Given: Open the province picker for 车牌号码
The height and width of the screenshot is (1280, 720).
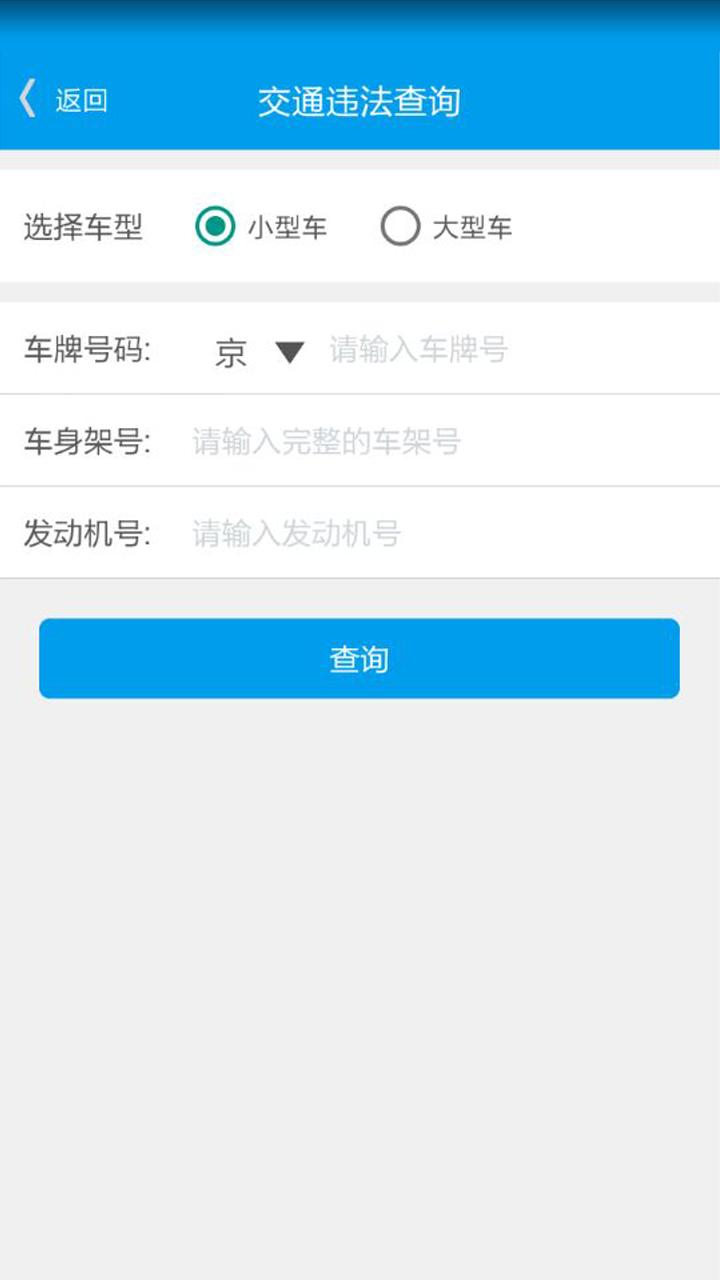Looking at the screenshot, I should click(x=260, y=351).
